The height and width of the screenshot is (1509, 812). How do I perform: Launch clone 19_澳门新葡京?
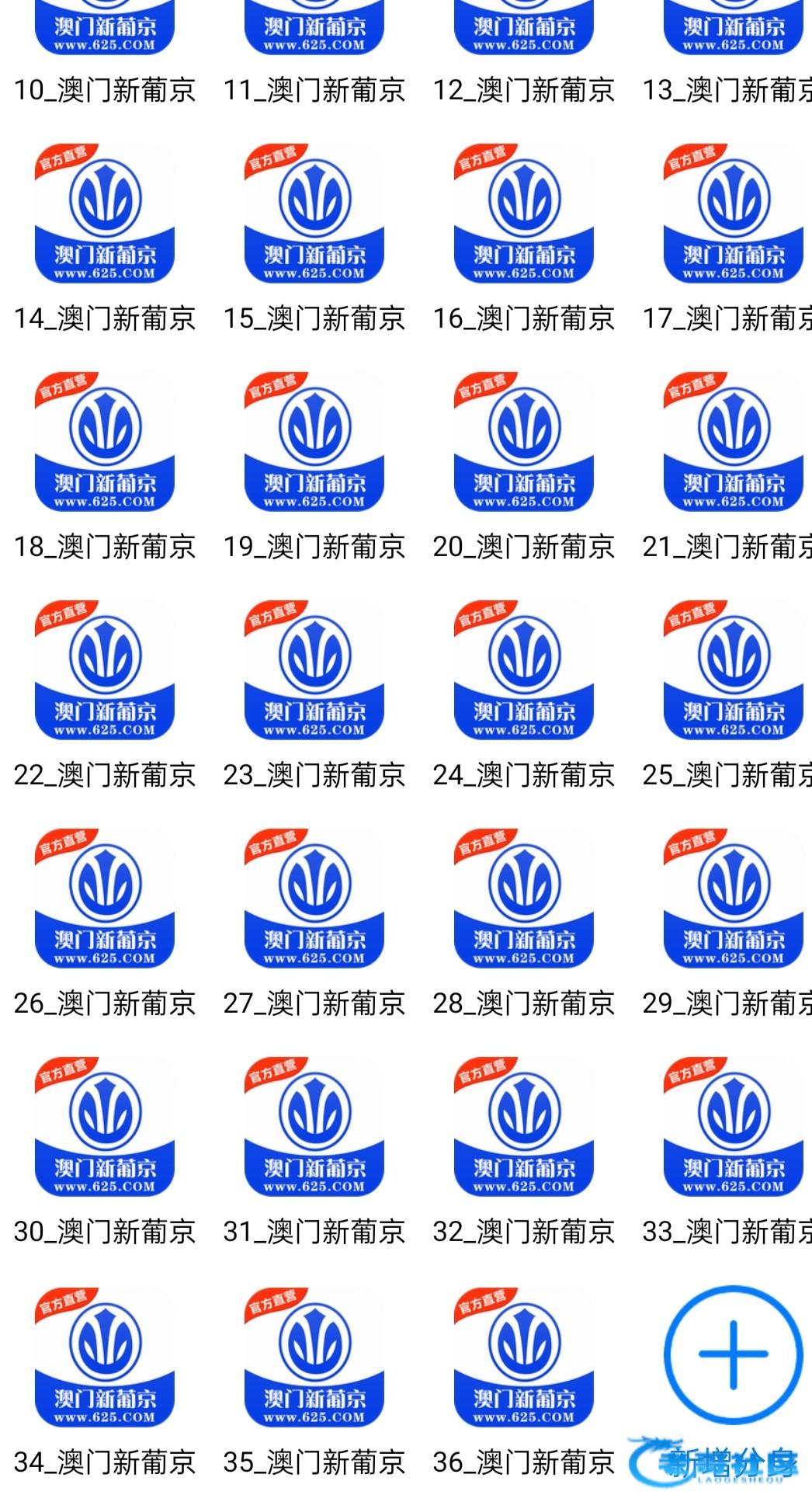point(314,442)
